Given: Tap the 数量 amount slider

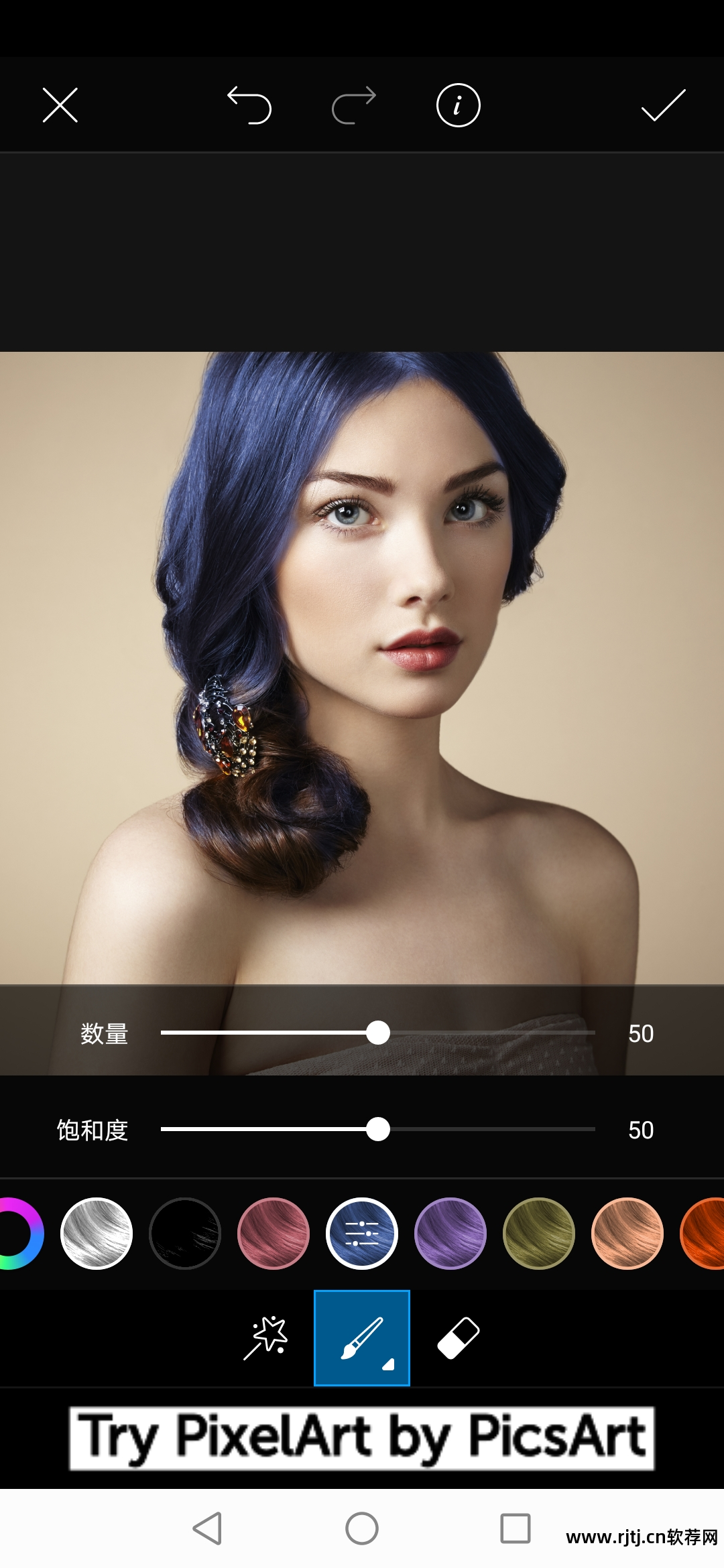Looking at the screenshot, I should click(x=378, y=1033).
